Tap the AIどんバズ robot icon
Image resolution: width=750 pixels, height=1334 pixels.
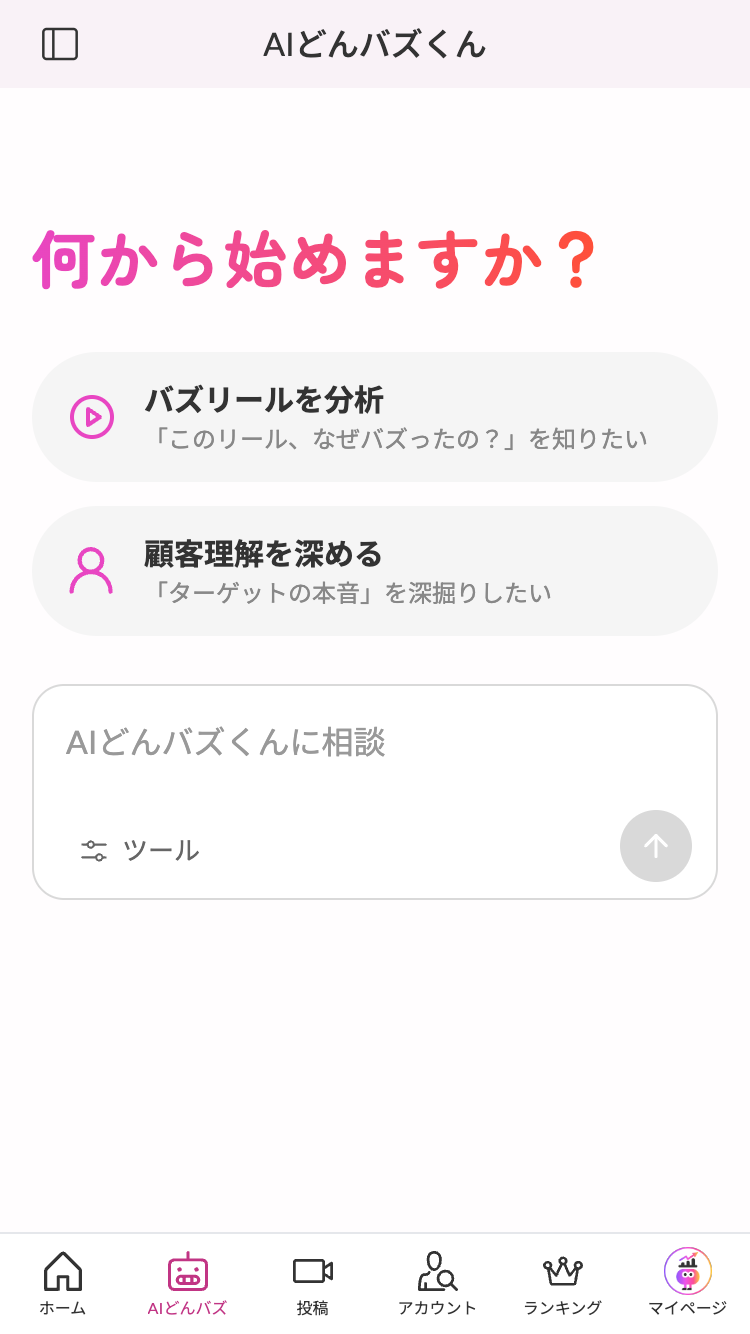point(187,1272)
